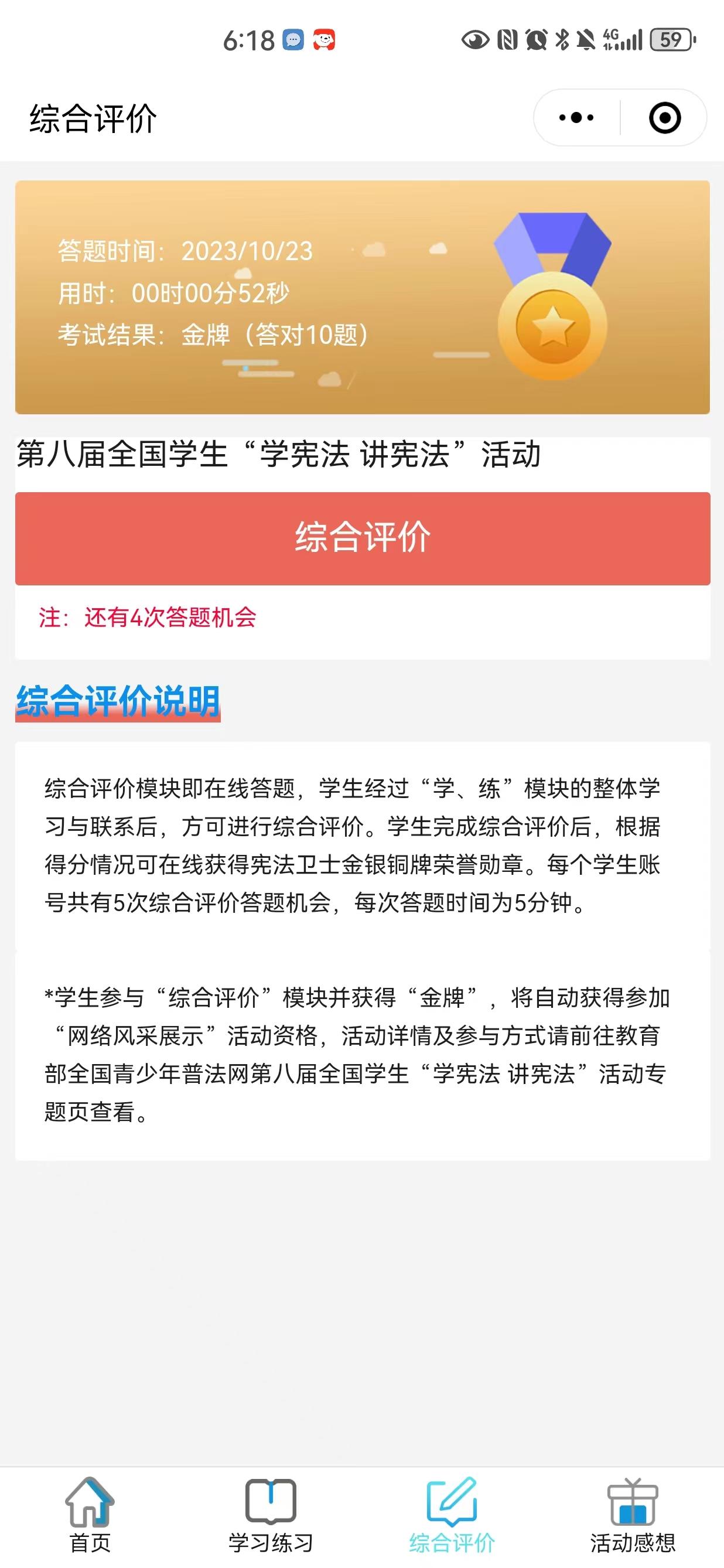Switch to the 学习练习 tab
The height and width of the screenshot is (1568, 724).
[271, 1516]
